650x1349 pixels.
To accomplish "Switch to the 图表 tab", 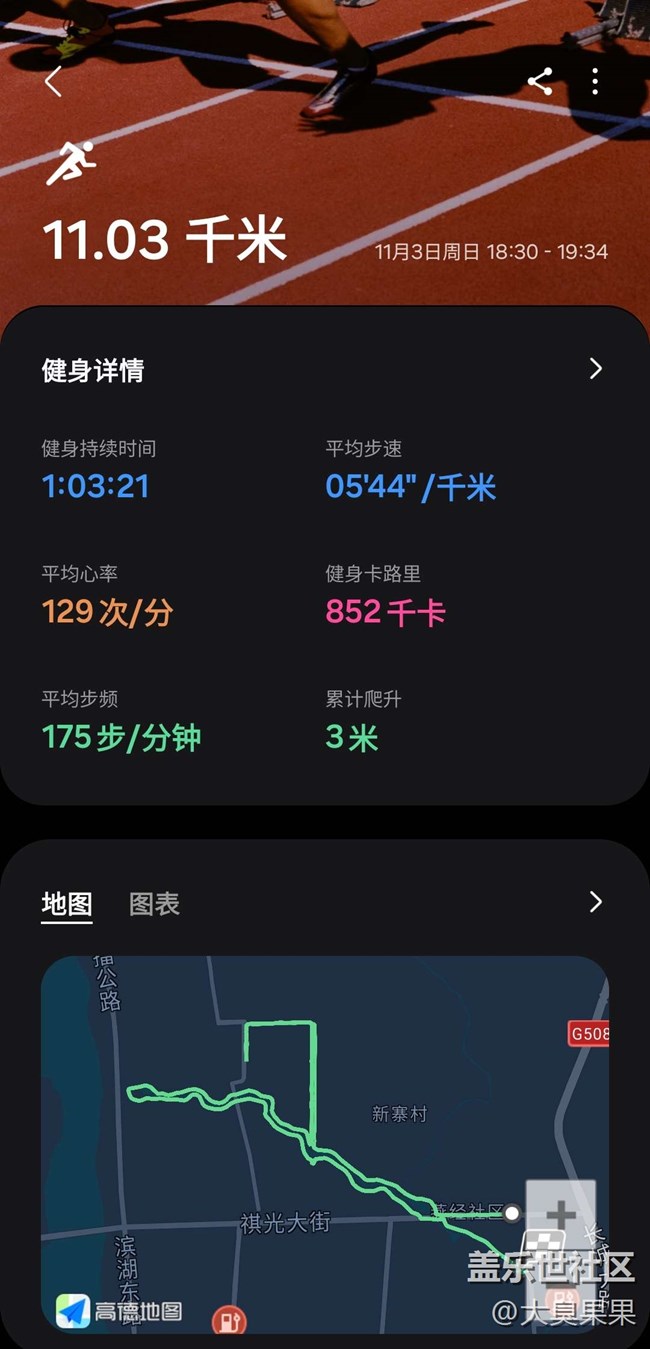I will click(x=154, y=904).
